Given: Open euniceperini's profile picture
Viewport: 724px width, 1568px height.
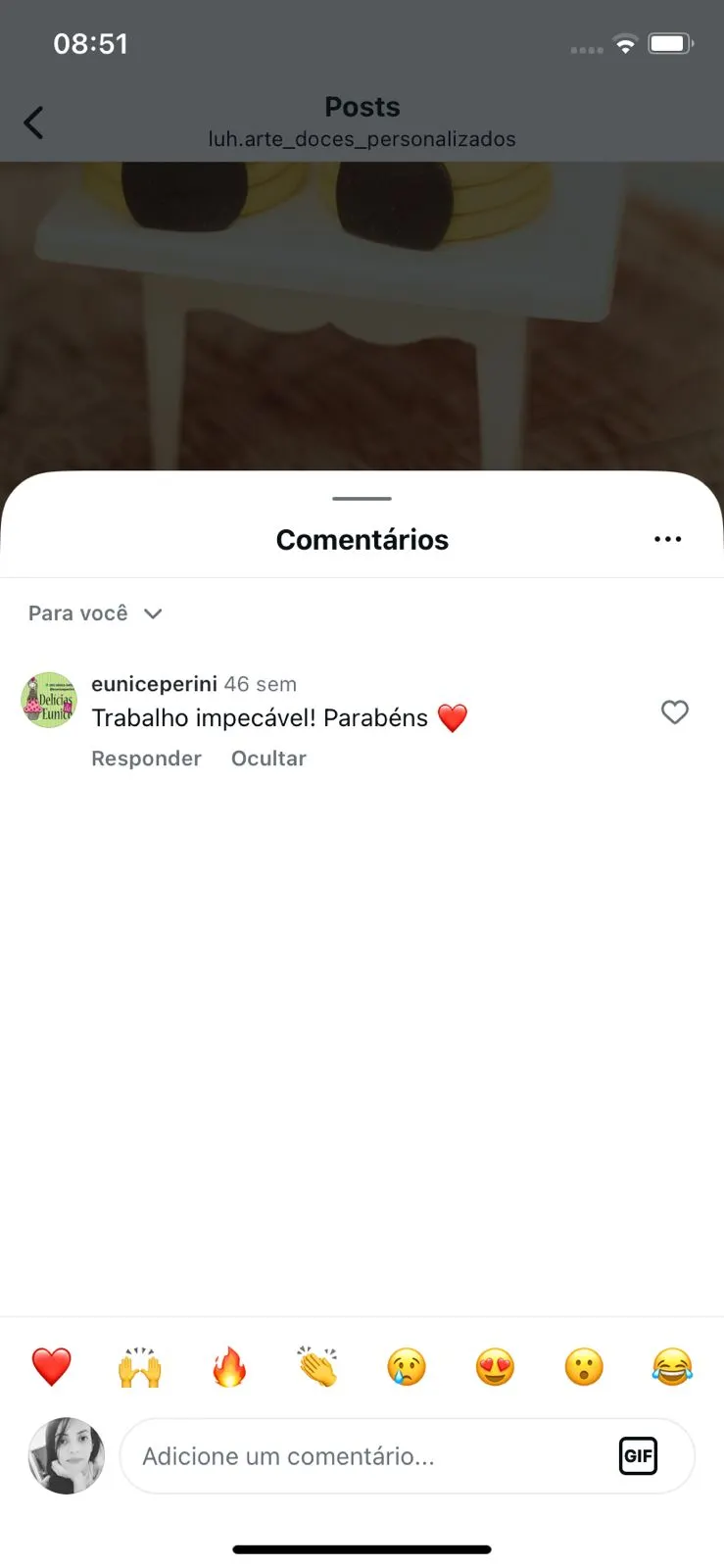Looking at the screenshot, I should pyautogui.click(x=49, y=700).
